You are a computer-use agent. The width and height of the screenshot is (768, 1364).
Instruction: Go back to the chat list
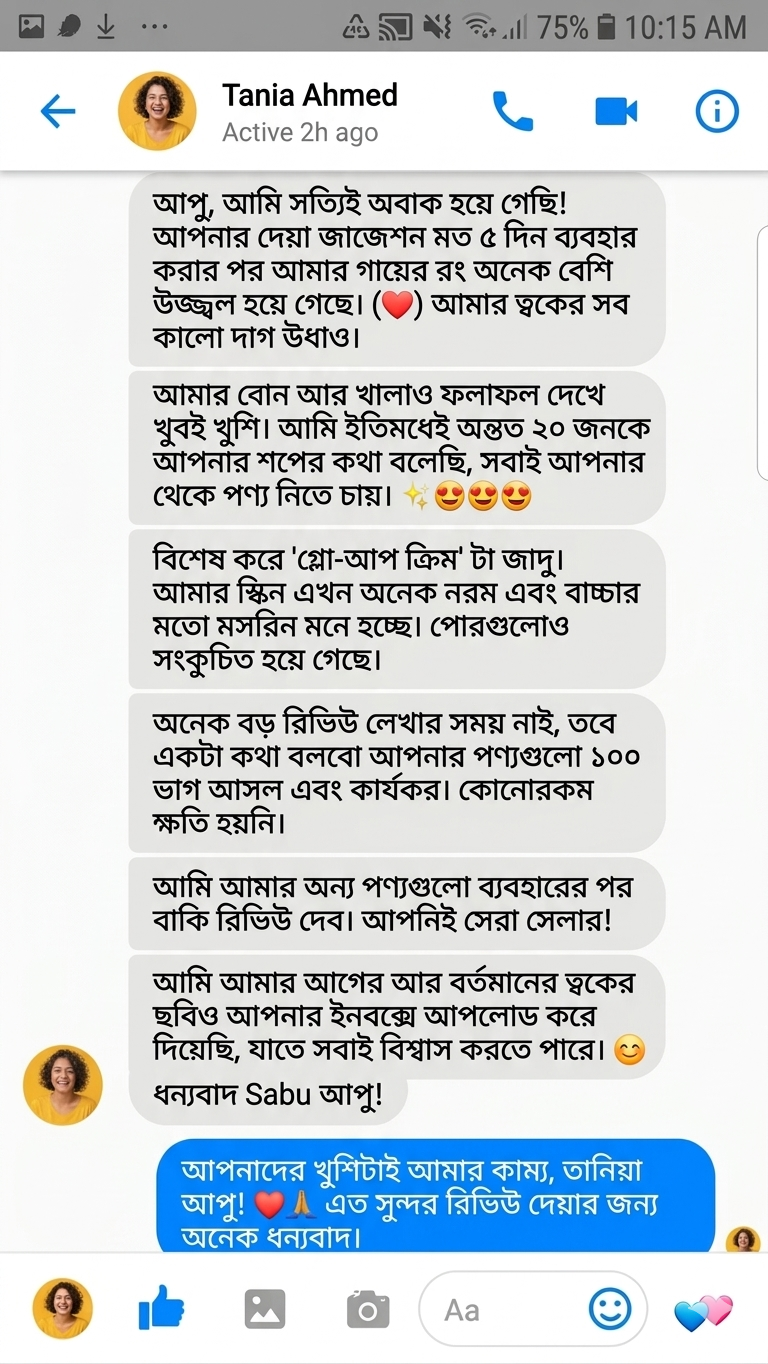coord(58,111)
